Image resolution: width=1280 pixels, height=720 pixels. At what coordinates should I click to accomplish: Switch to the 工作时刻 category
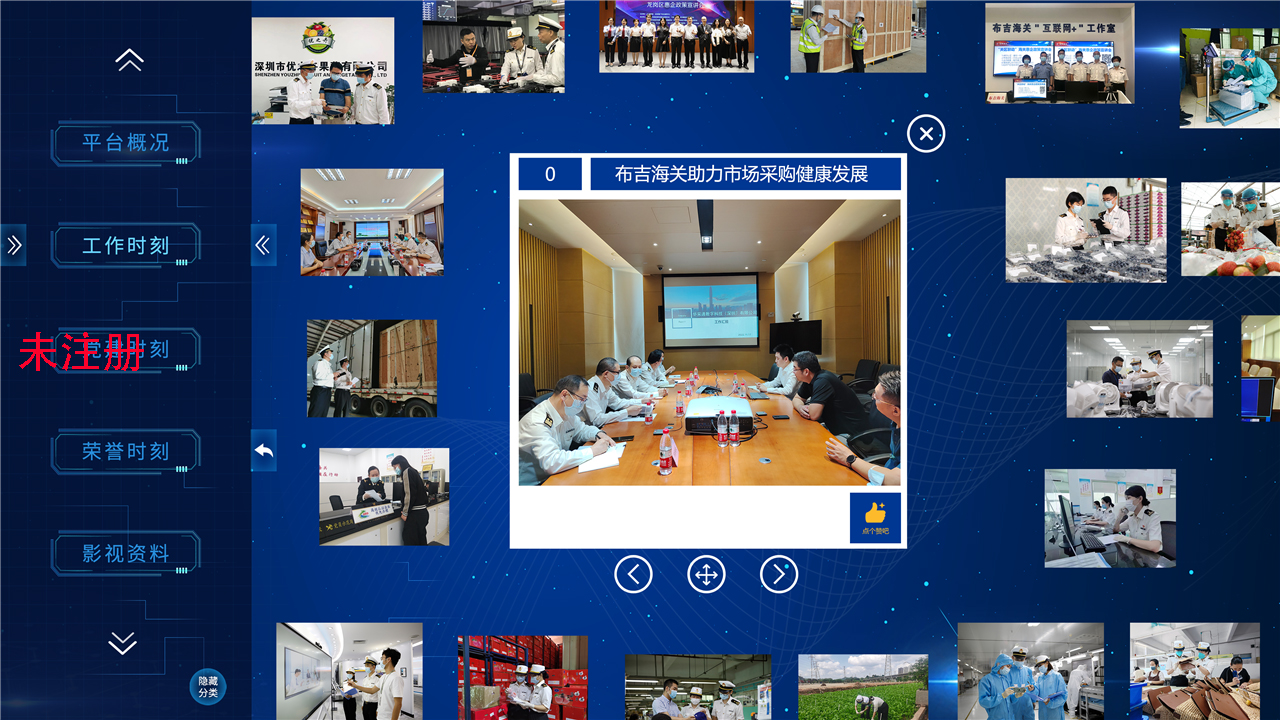(x=126, y=246)
